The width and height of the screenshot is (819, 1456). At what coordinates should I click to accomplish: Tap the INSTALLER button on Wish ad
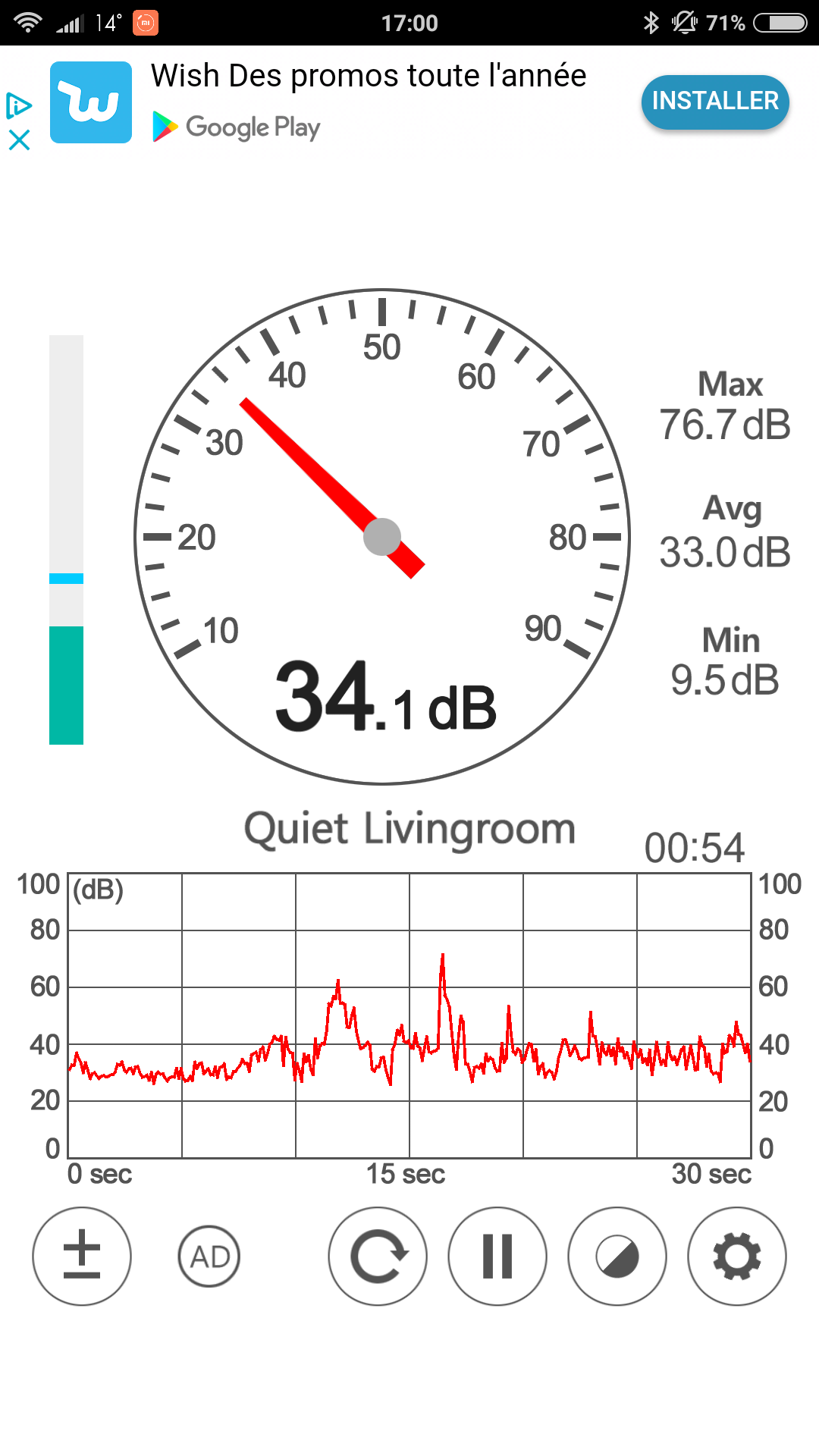coord(715,102)
